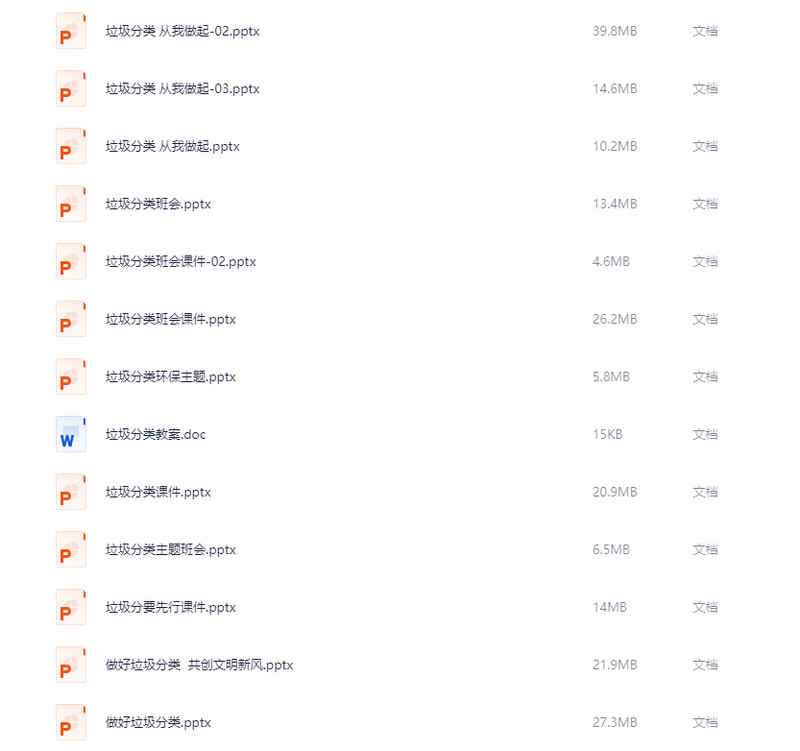The image size is (800, 751).
Task: Open 垃圾分类班会.pptx presentation
Action: pyautogui.click(x=158, y=204)
